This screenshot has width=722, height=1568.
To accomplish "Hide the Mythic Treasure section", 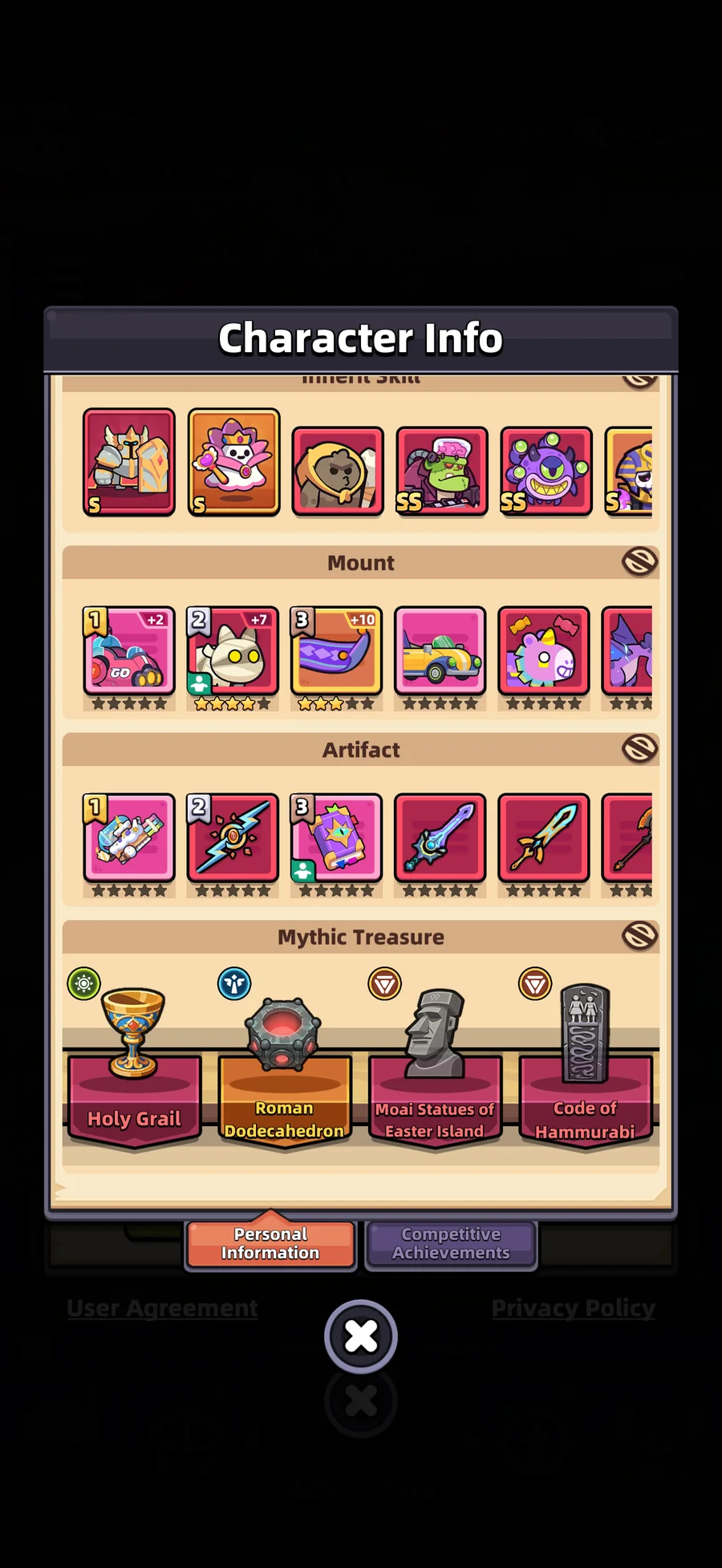I will [x=639, y=935].
